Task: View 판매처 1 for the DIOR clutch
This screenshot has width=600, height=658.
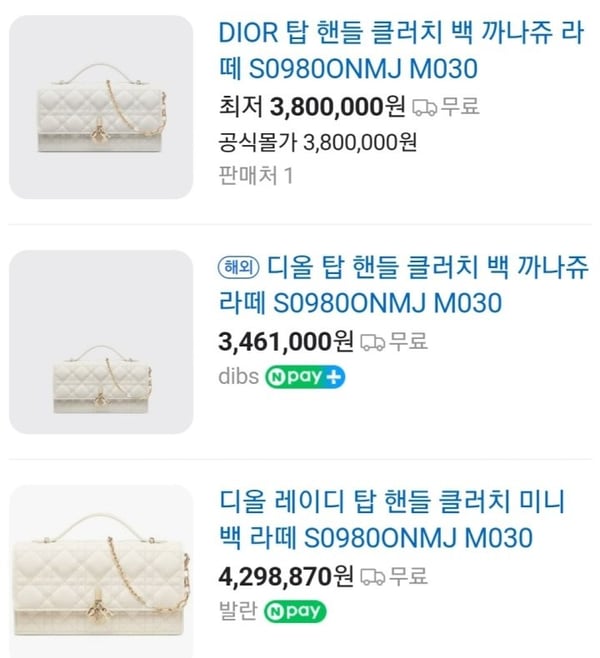Action: [255, 176]
